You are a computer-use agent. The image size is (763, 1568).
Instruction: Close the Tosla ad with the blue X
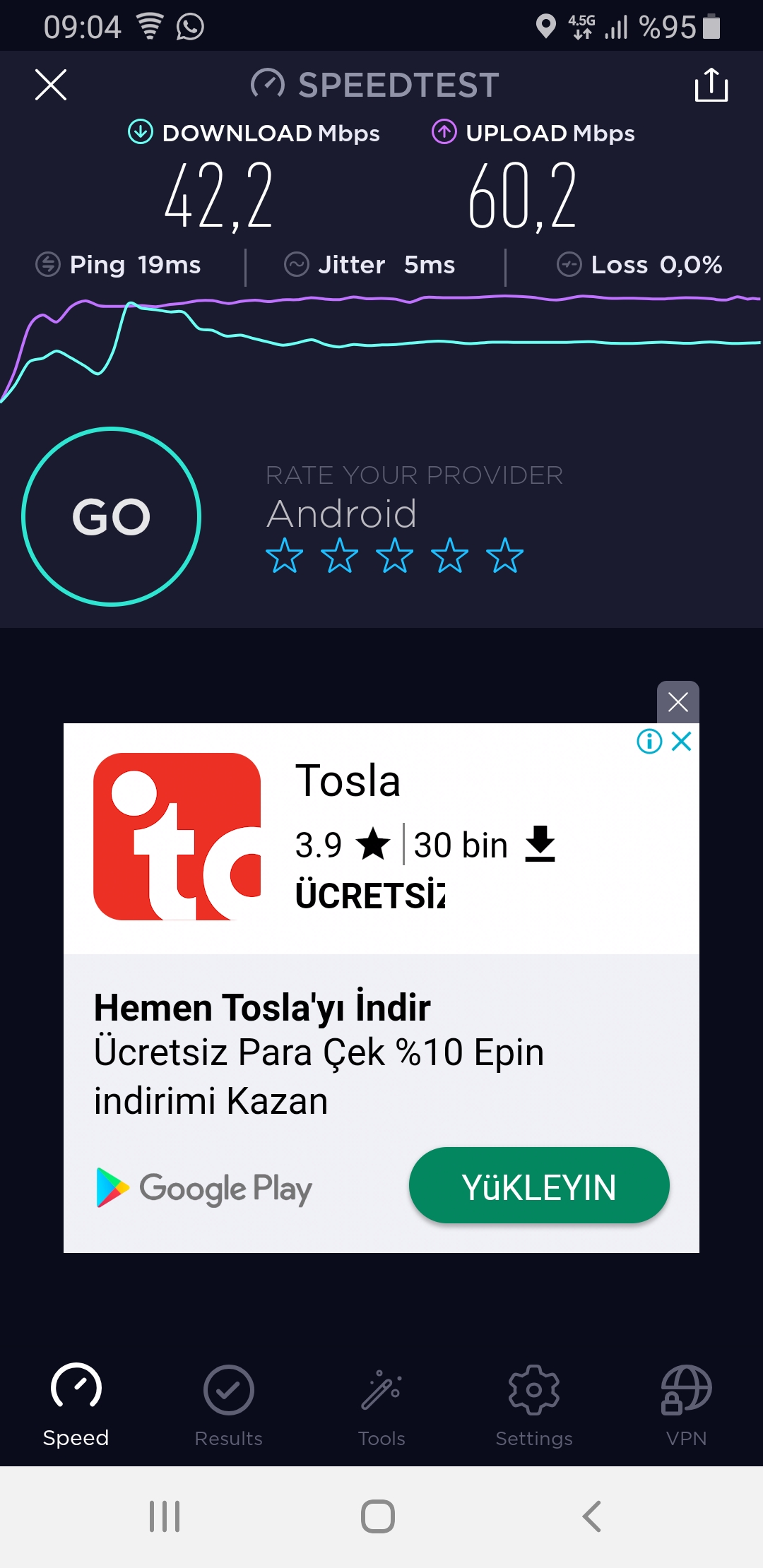(682, 741)
